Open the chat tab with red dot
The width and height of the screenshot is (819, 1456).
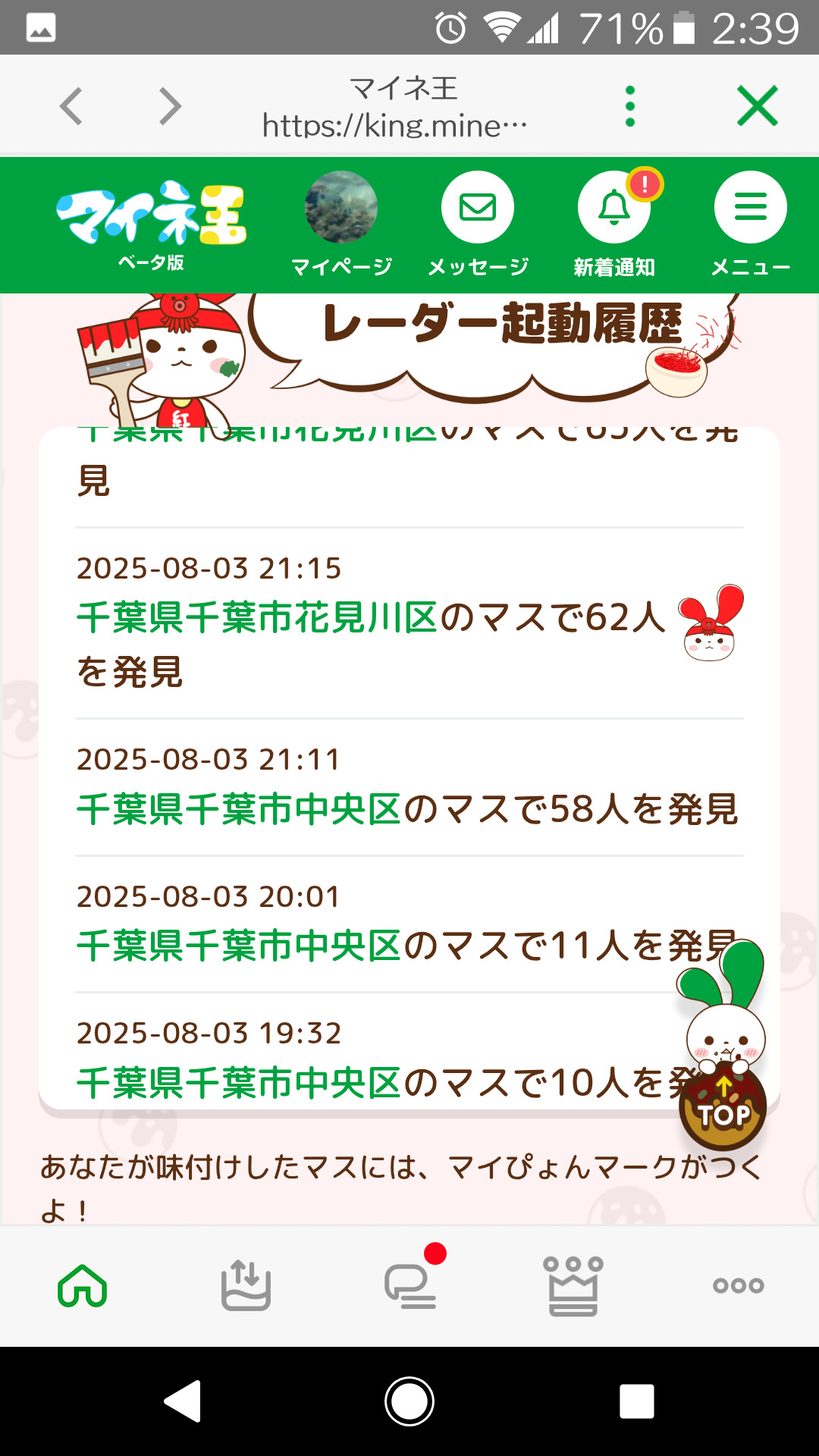[411, 1283]
